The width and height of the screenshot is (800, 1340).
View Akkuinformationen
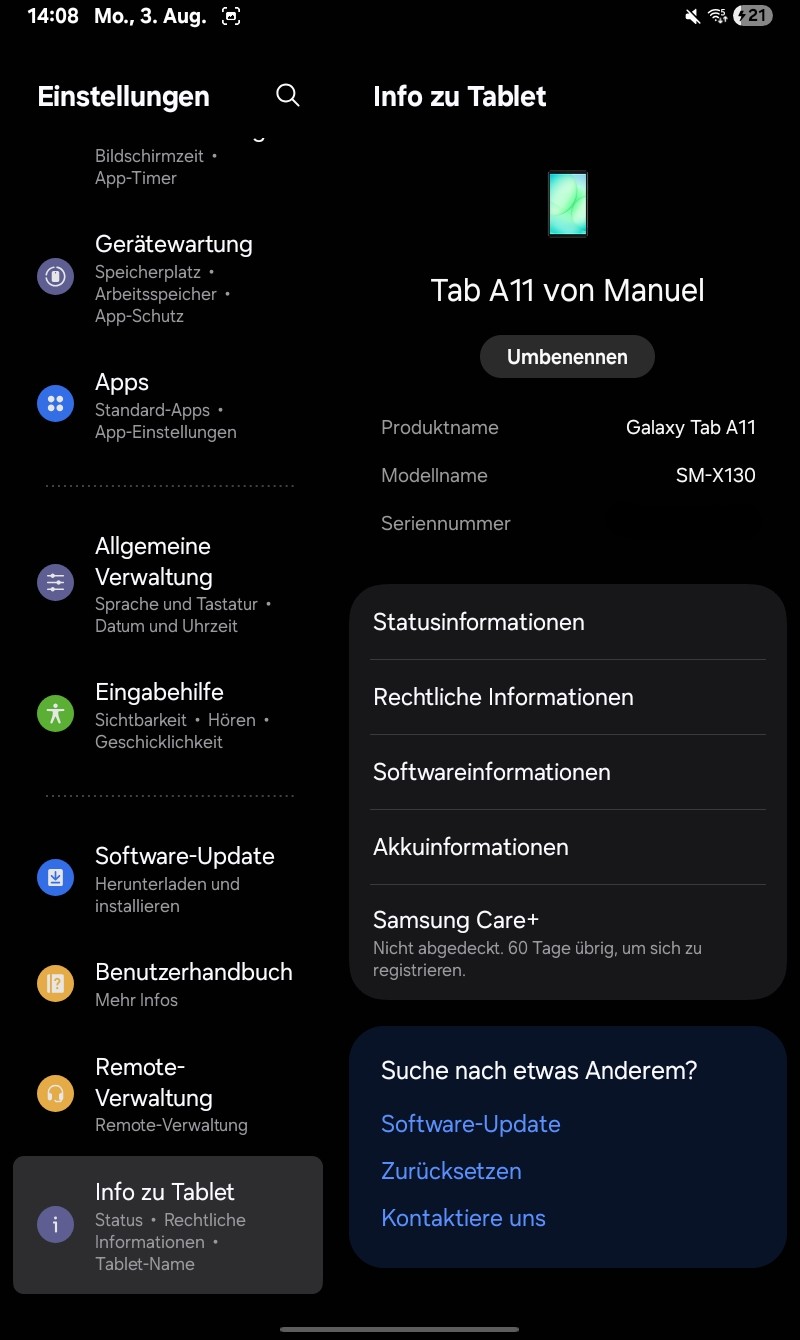tap(568, 847)
